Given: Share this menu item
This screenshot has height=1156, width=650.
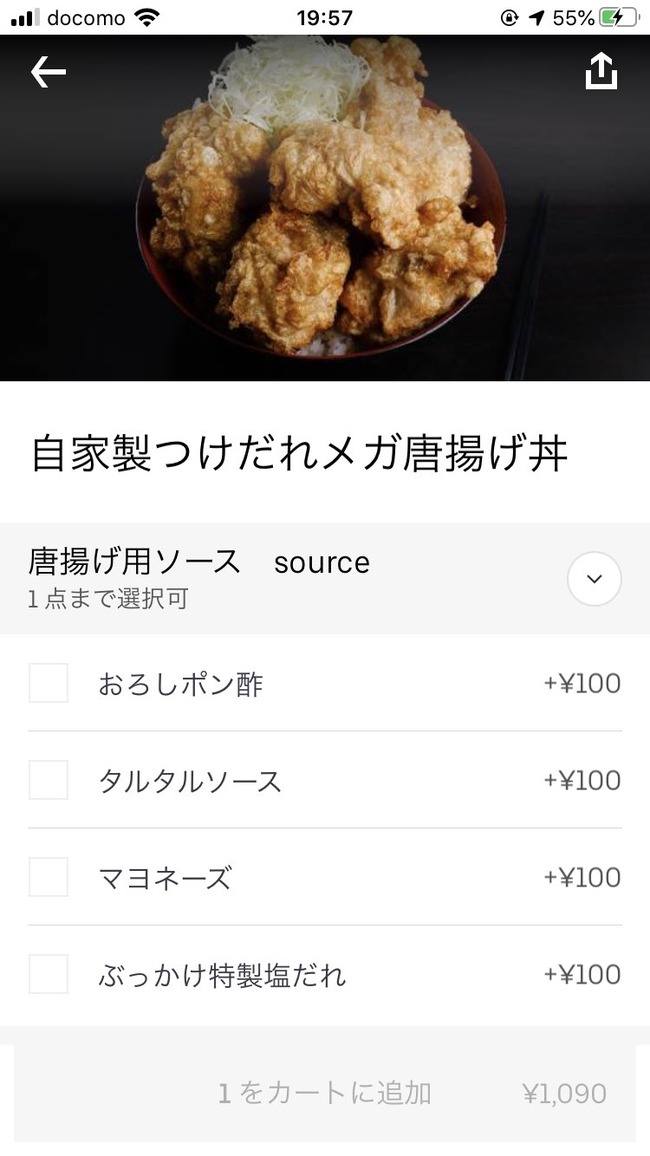Looking at the screenshot, I should 601,71.
